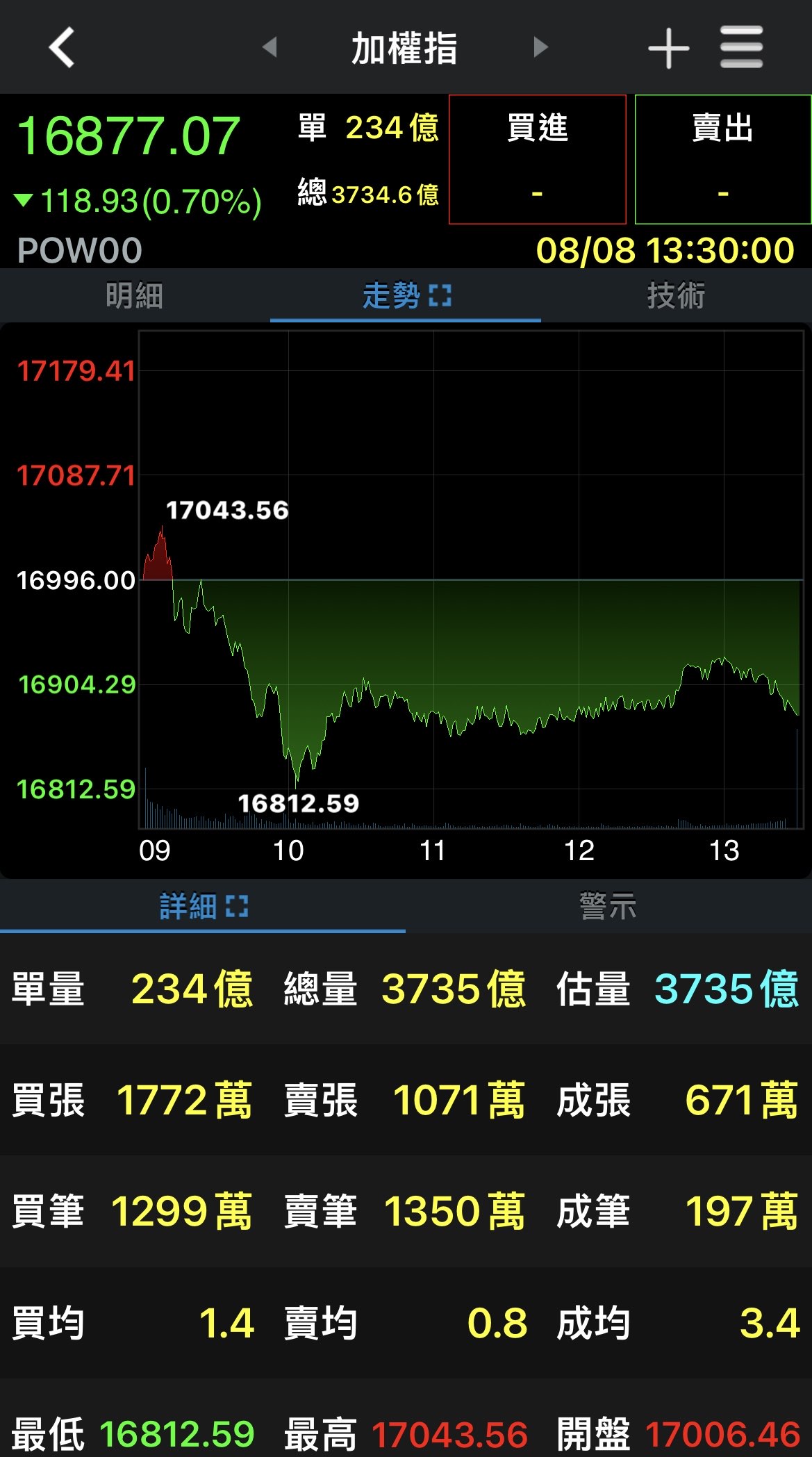Screen dimensions: 812x1457
Task: Switch to previous index with left triangle
Action: 270,47
